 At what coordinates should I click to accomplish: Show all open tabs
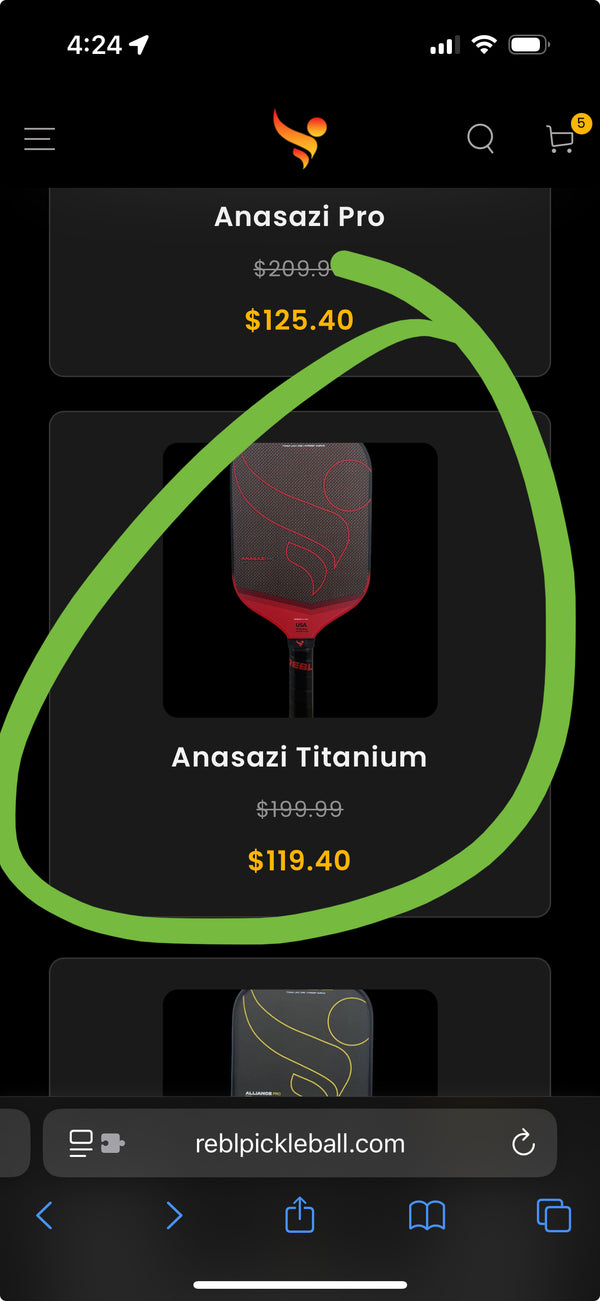554,1215
